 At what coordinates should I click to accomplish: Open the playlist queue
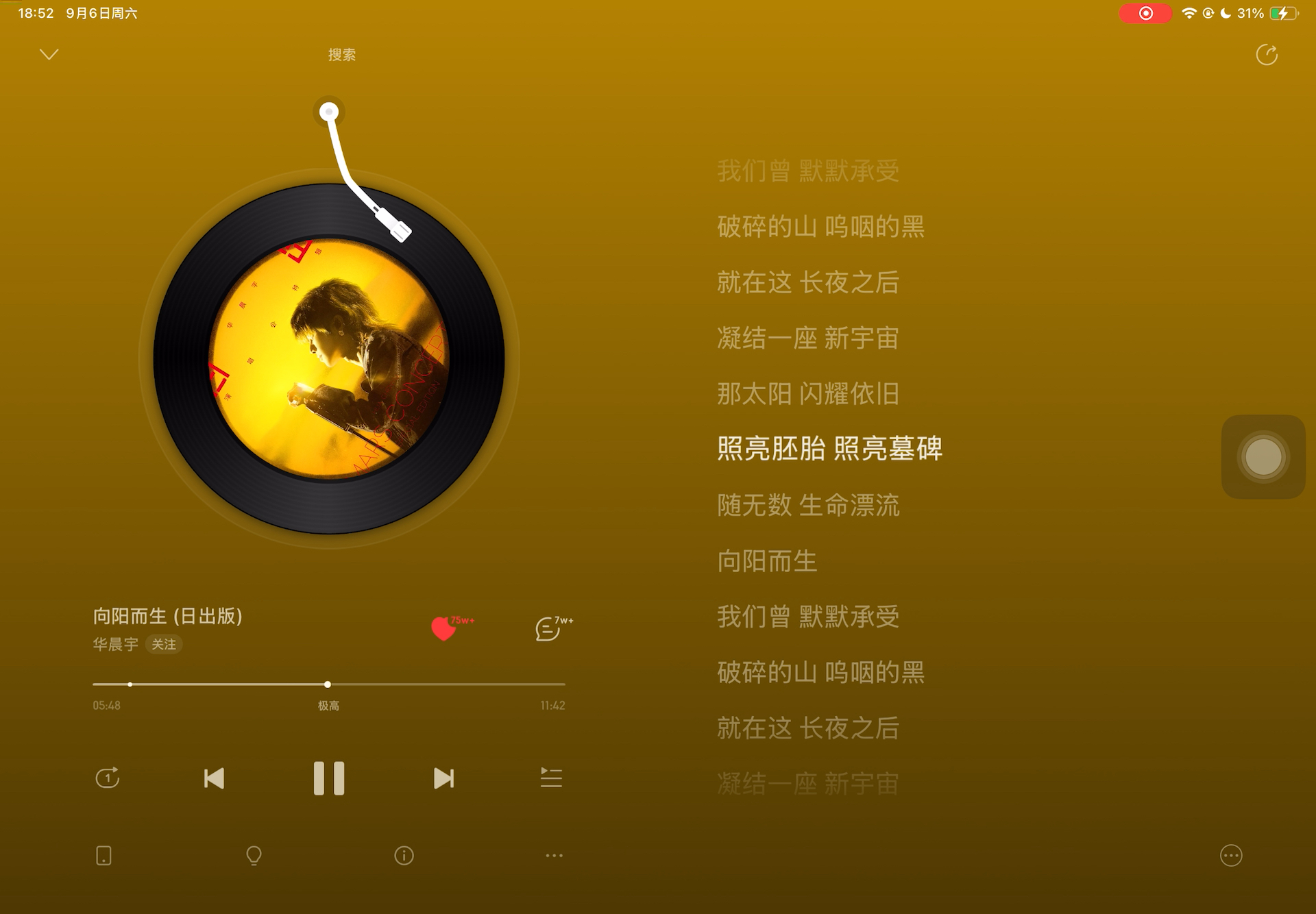tap(551, 778)
